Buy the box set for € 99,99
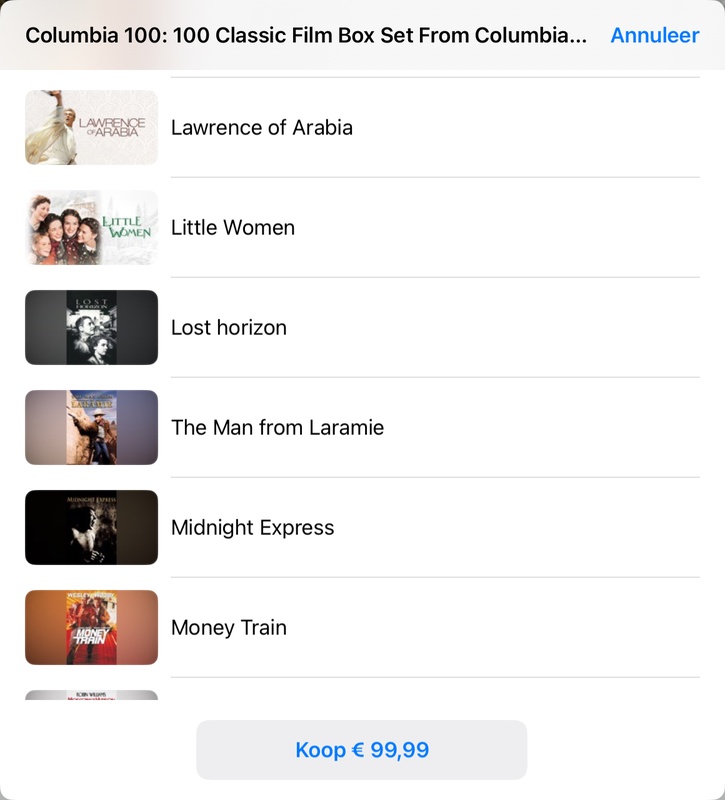 tap(361, 750)
